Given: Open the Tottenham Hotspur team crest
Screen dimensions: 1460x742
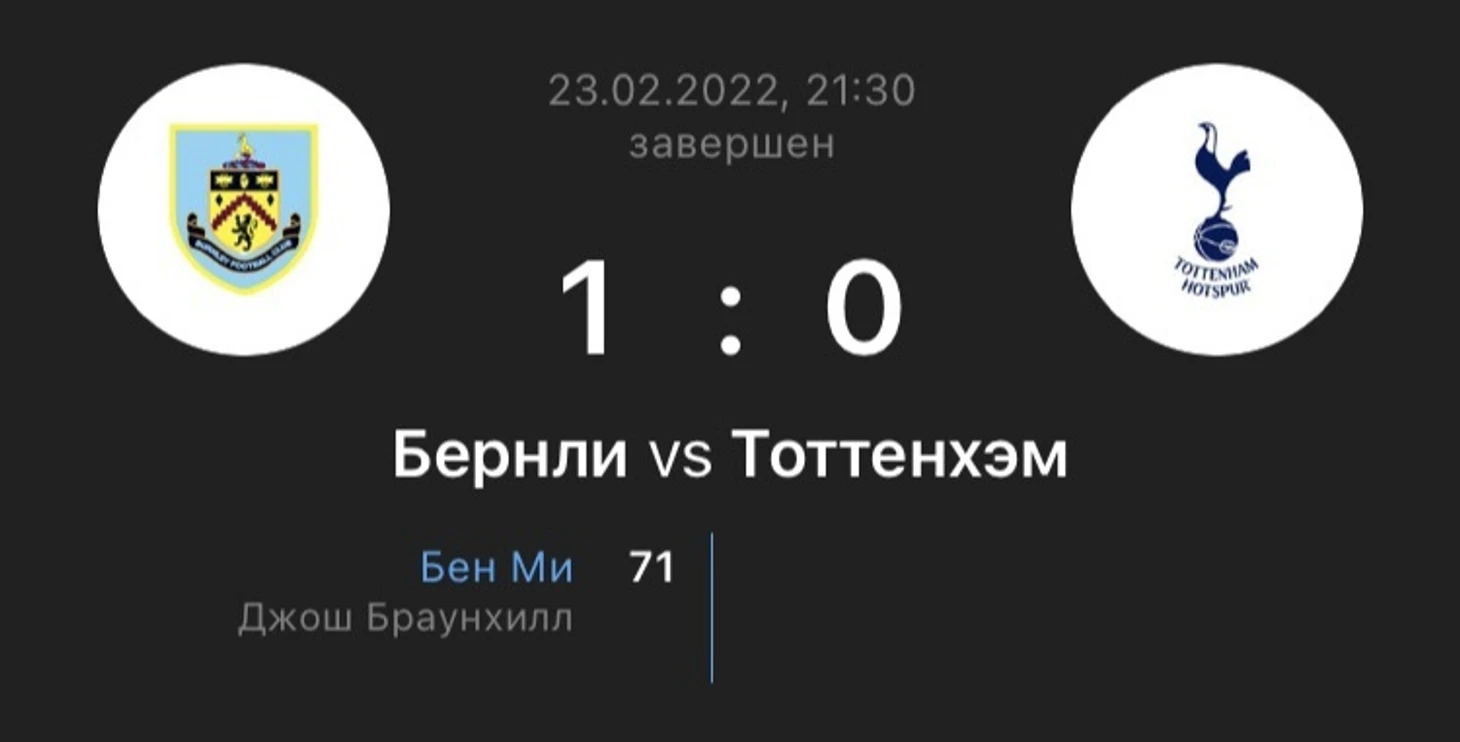Looking at the screenshot, I should pyautogui.click(x=1216, y=209).
